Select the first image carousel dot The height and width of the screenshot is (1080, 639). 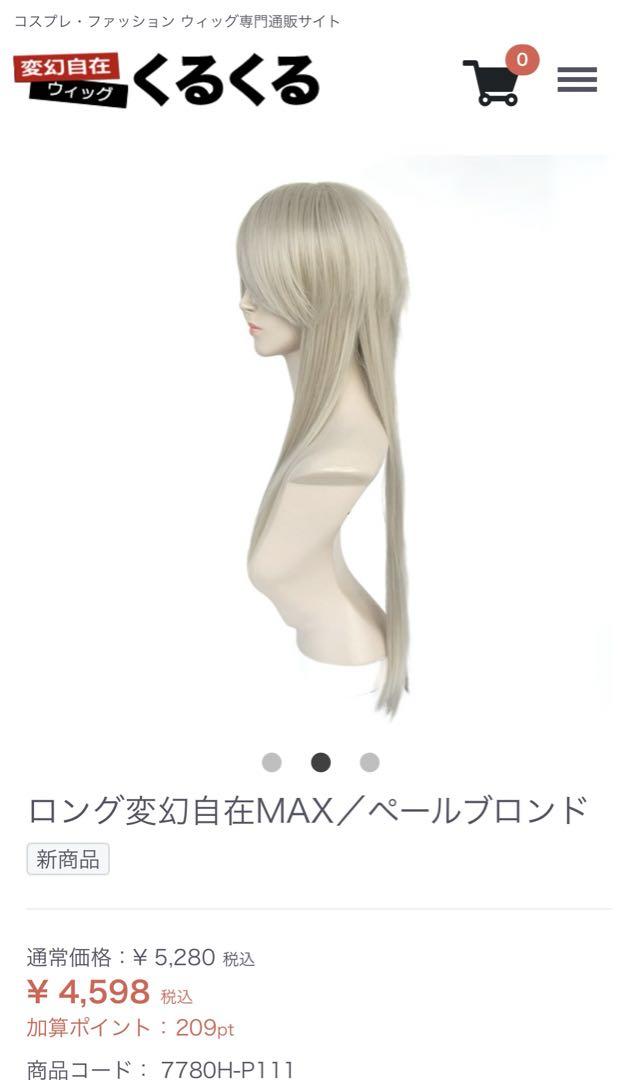pos(272,762)
